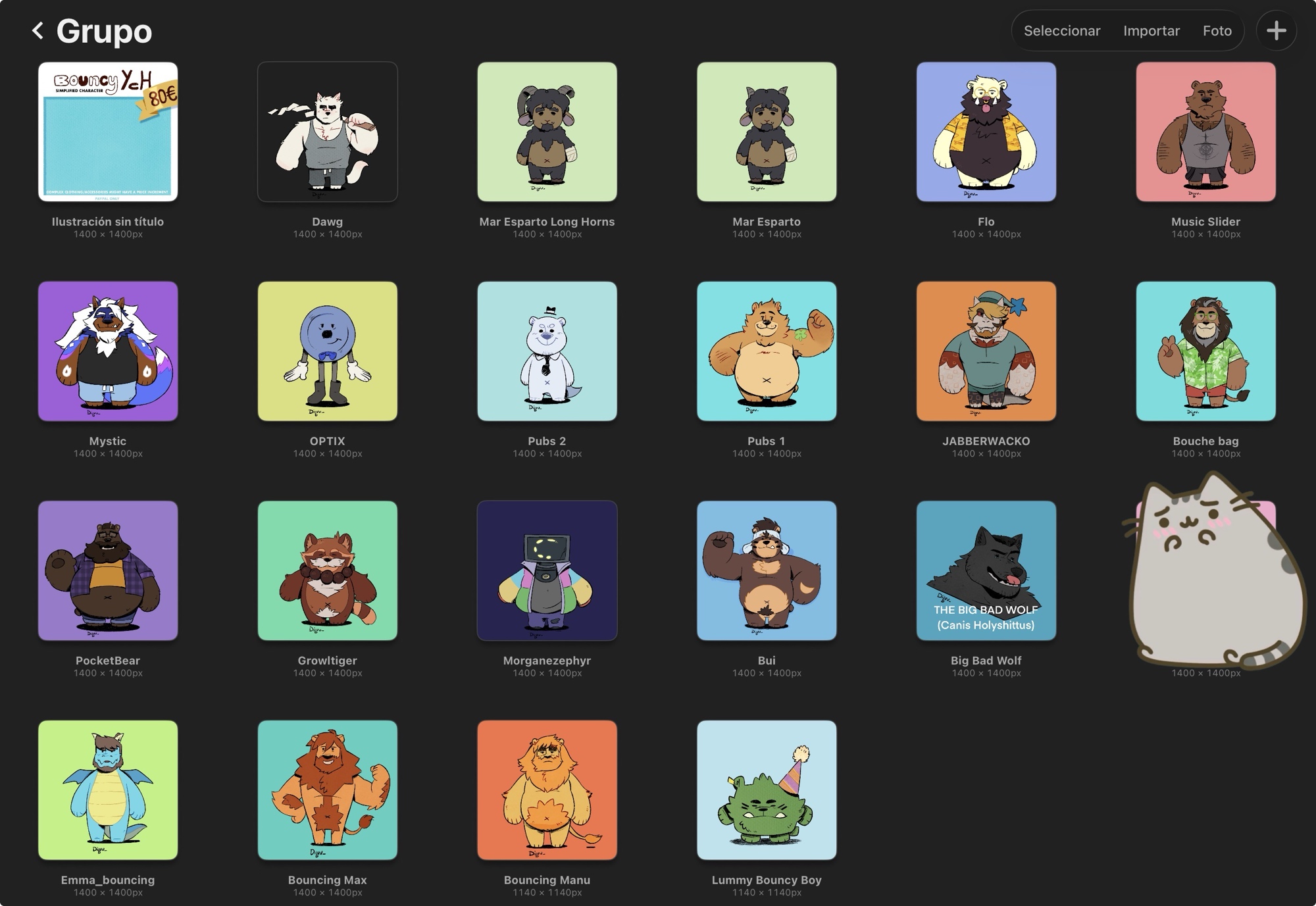
Task: Tap the Seleccionar button
Action: click(1061, 30)
